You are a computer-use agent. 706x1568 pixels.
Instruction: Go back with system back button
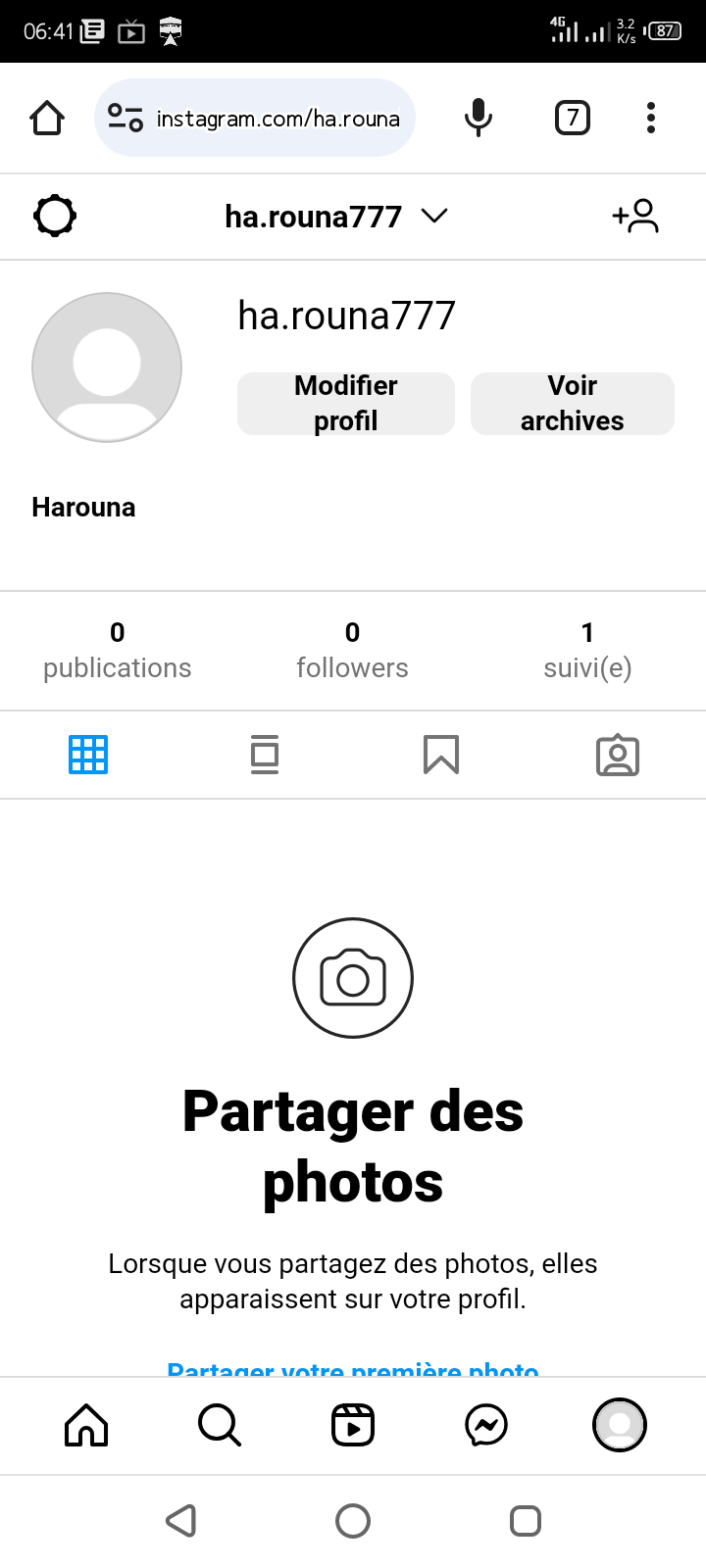coord(181,1521)
